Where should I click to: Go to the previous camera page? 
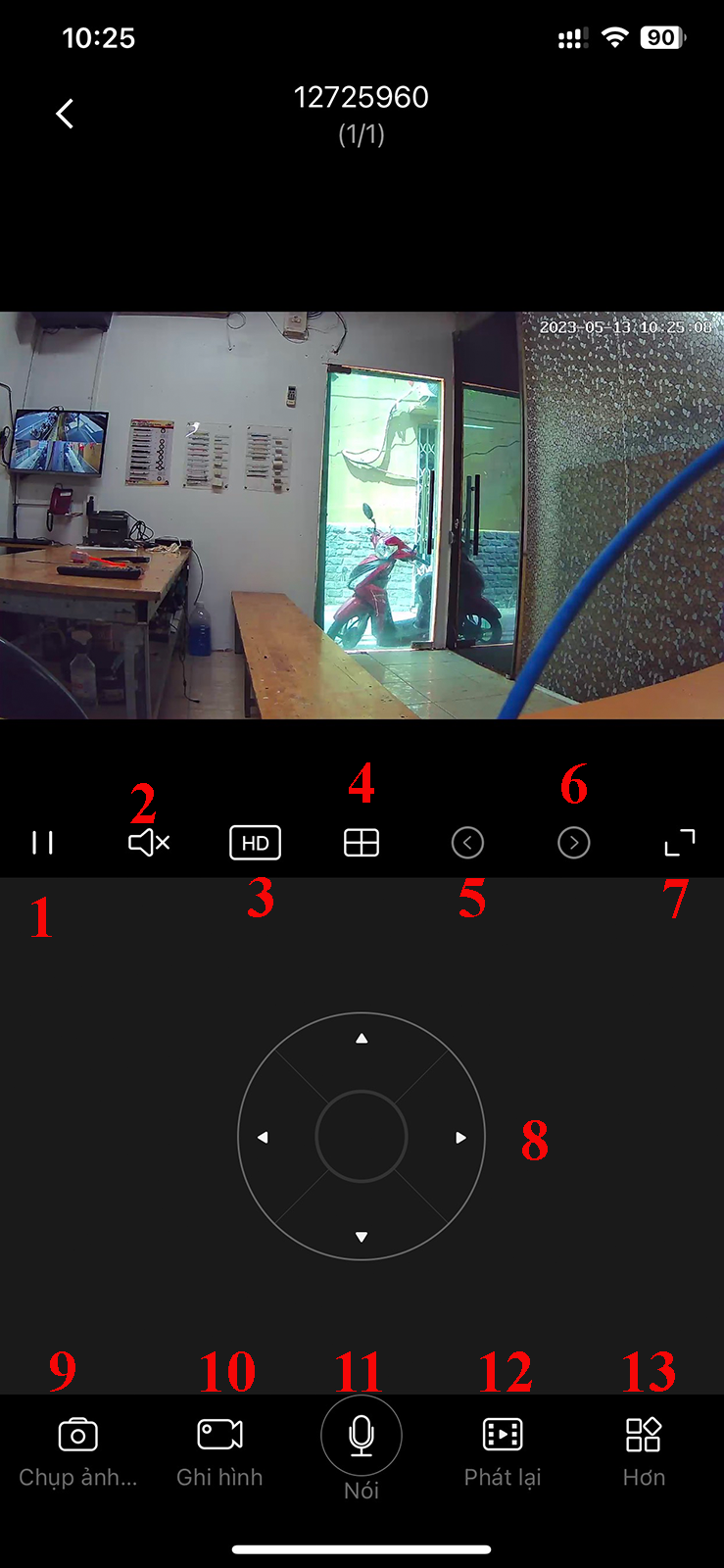click(x=467, y=843)
